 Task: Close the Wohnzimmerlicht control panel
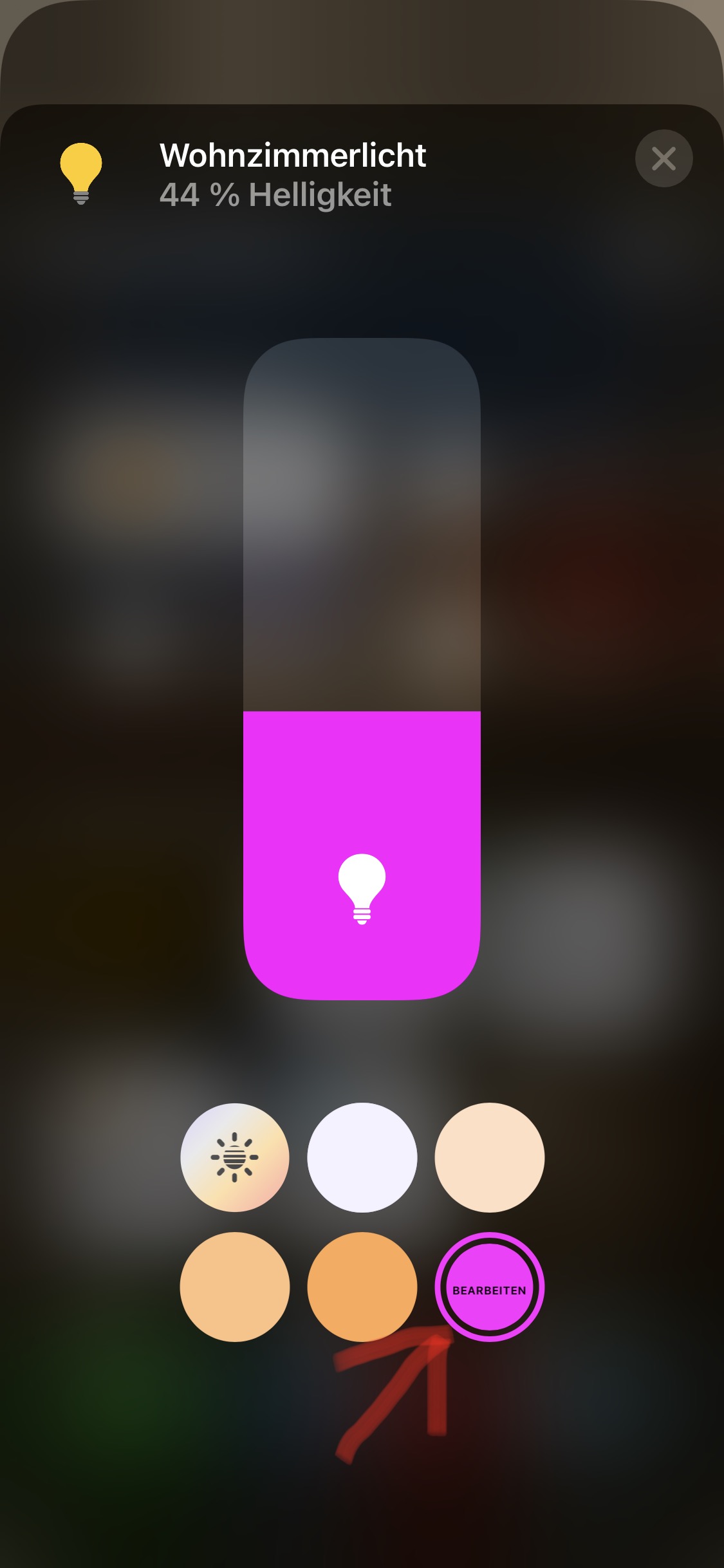pos(664,158)
